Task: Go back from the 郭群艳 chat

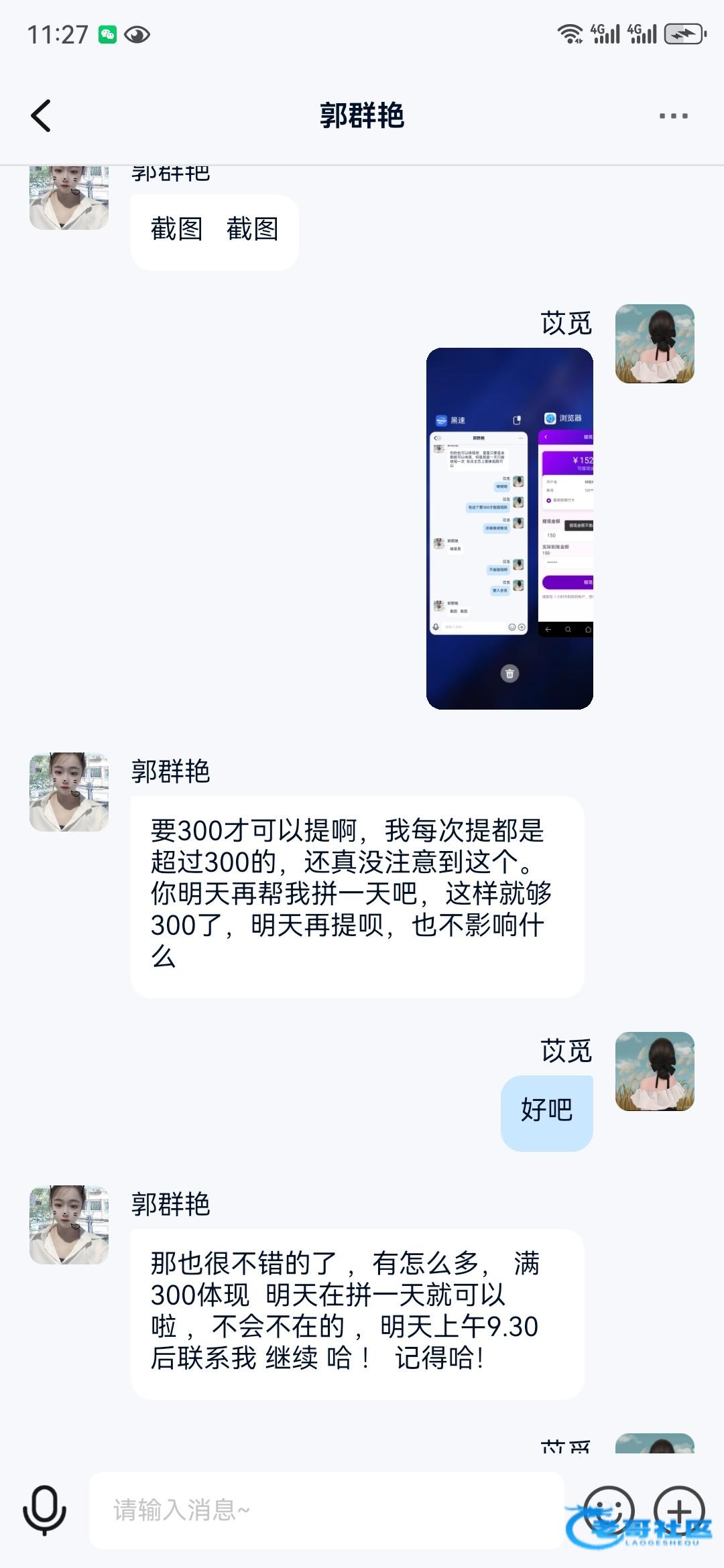Action: point(41,116)
